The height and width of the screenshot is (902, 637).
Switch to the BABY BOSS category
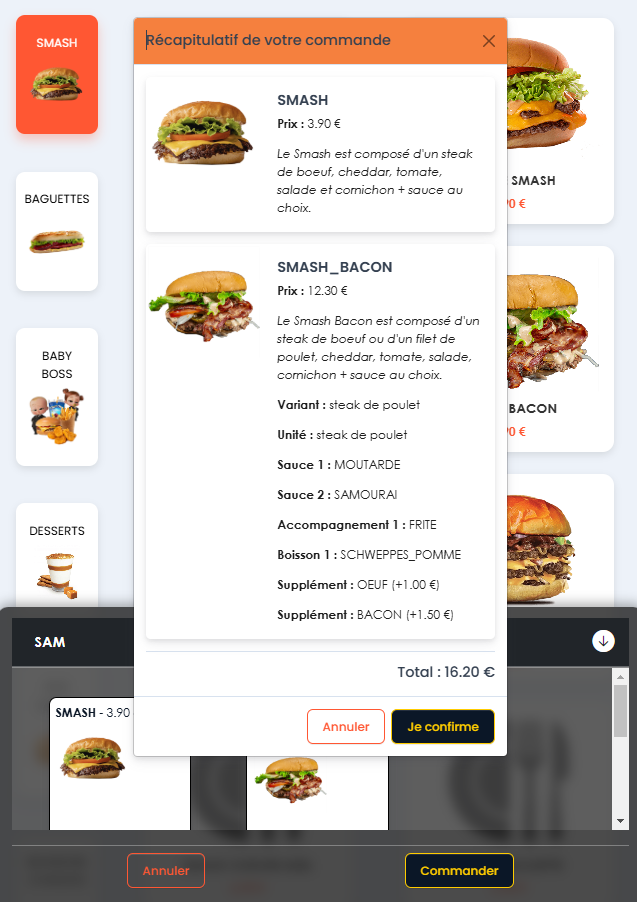(57, 396)
